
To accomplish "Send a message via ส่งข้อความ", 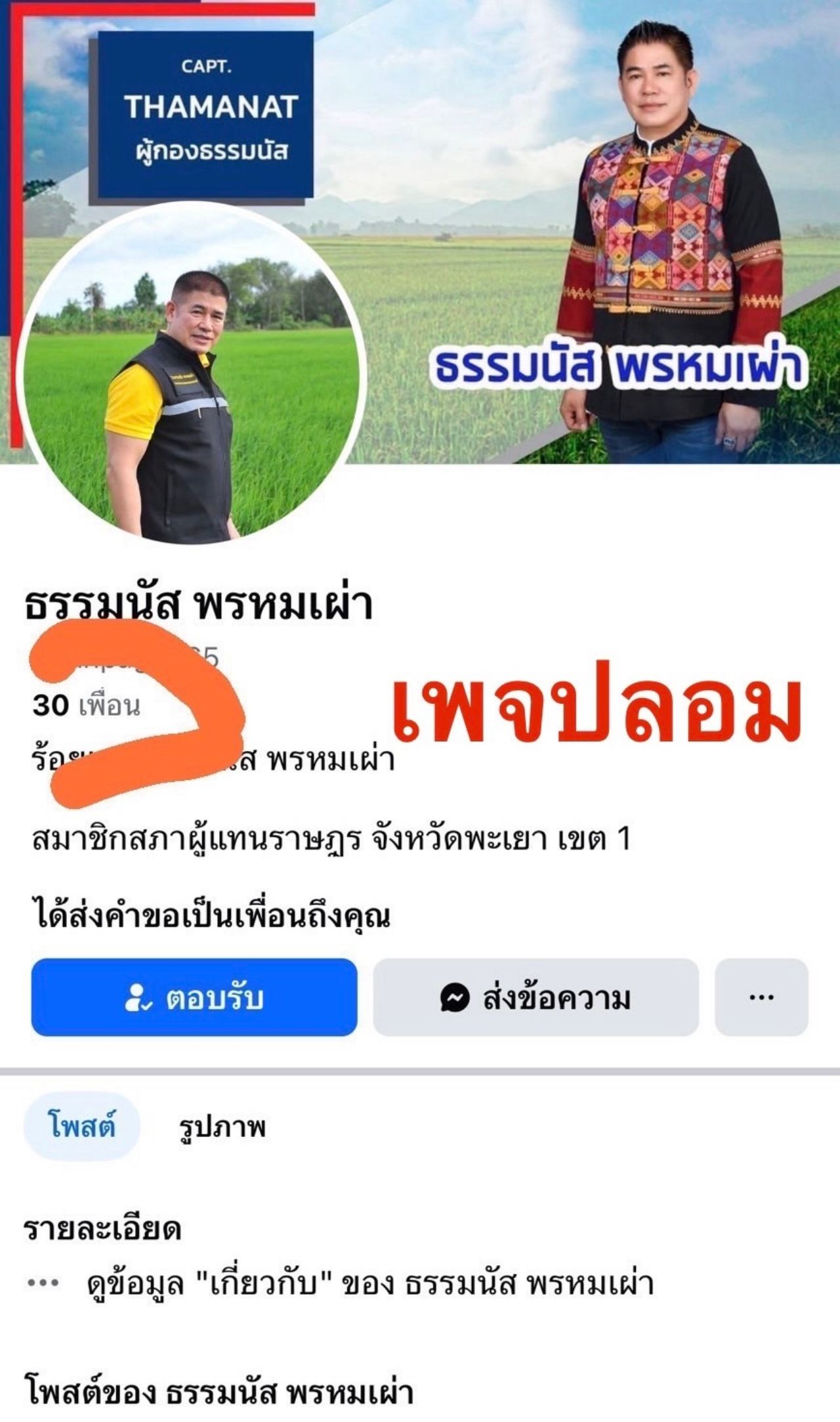I will (535, 998).
